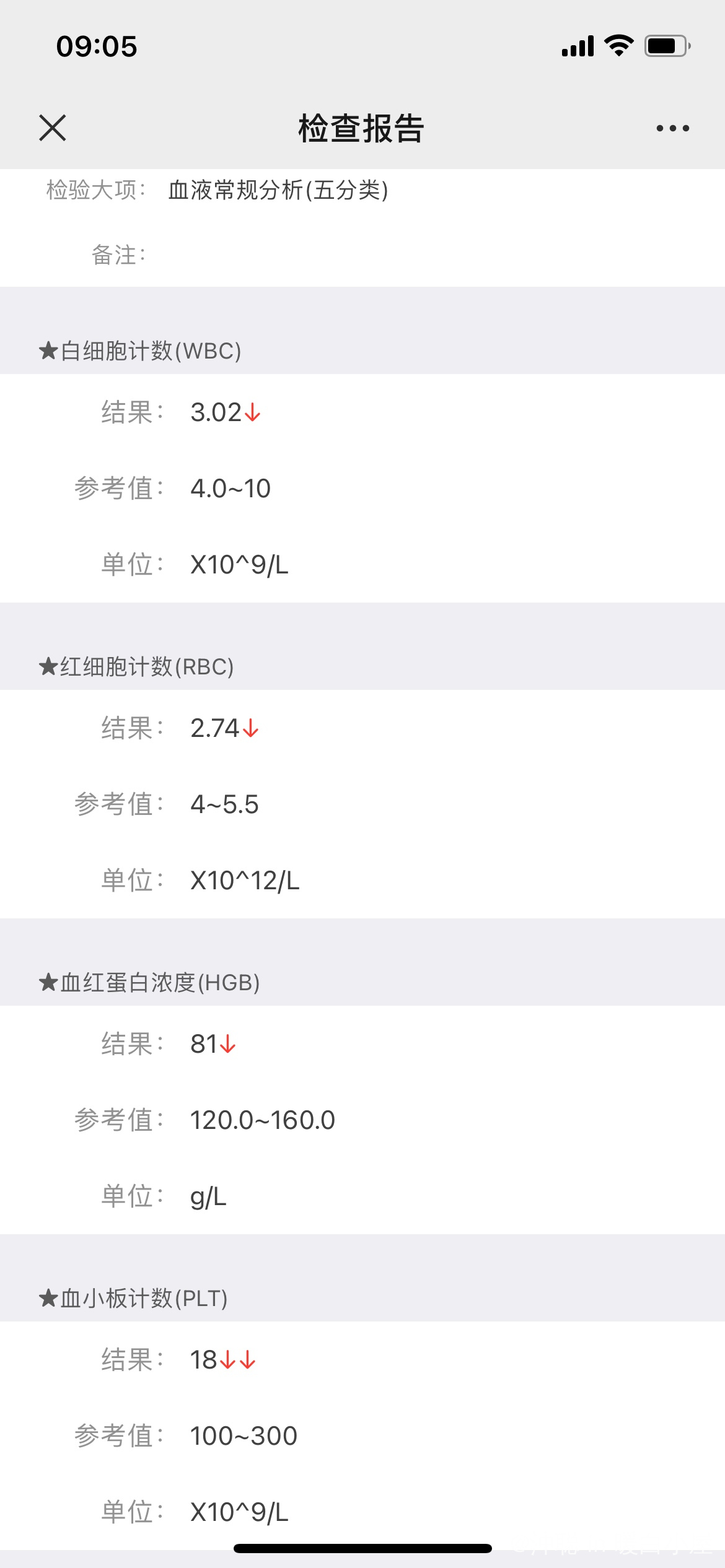Open the three-dot more options menu
Screen dimensions: 725x1568
(672, 128)
